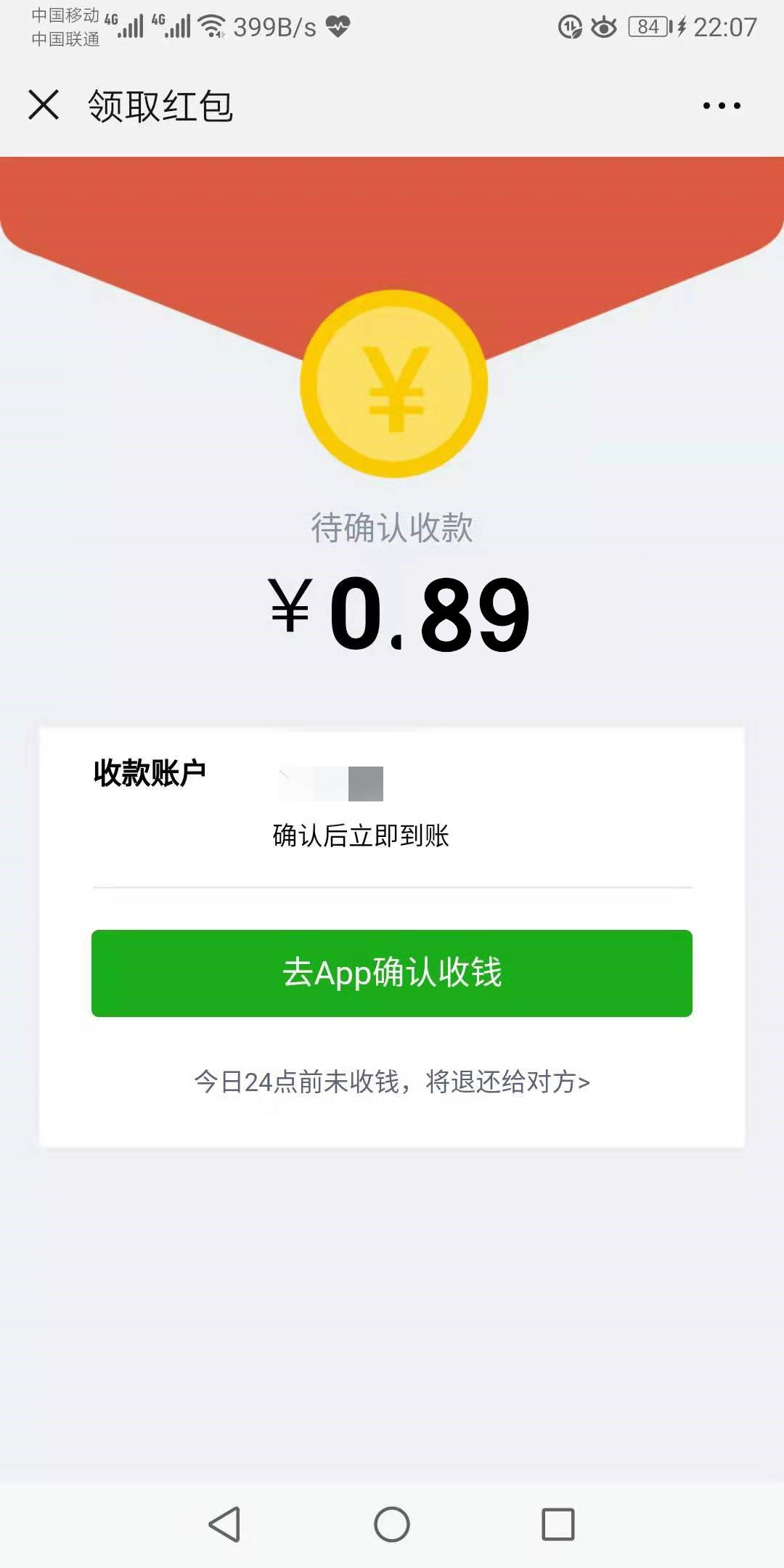Tap the green 去App确认收钱 button
This screenshot has width=784, height=1568.
coord(392,973)
